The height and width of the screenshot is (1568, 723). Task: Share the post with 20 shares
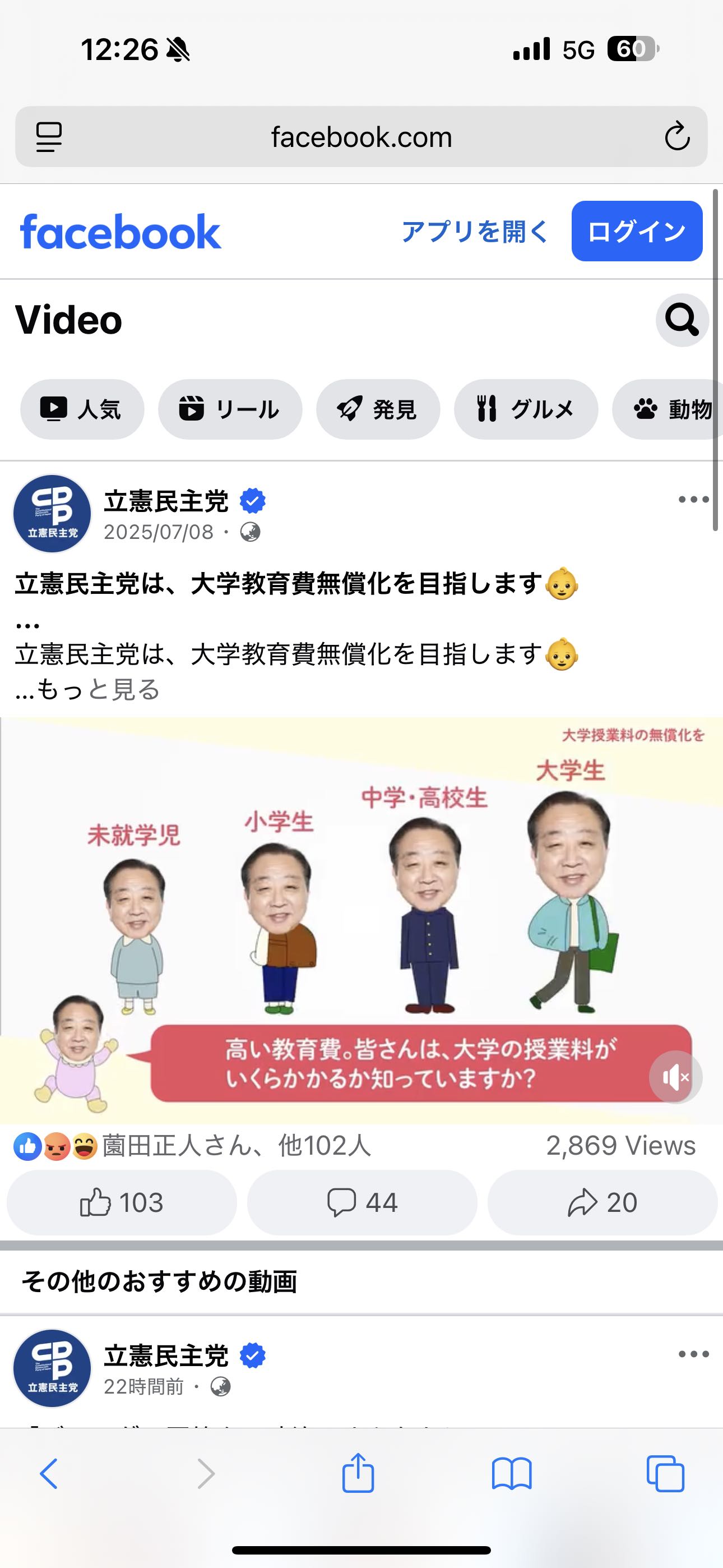pyautogui.click(x=602, y=1203)
